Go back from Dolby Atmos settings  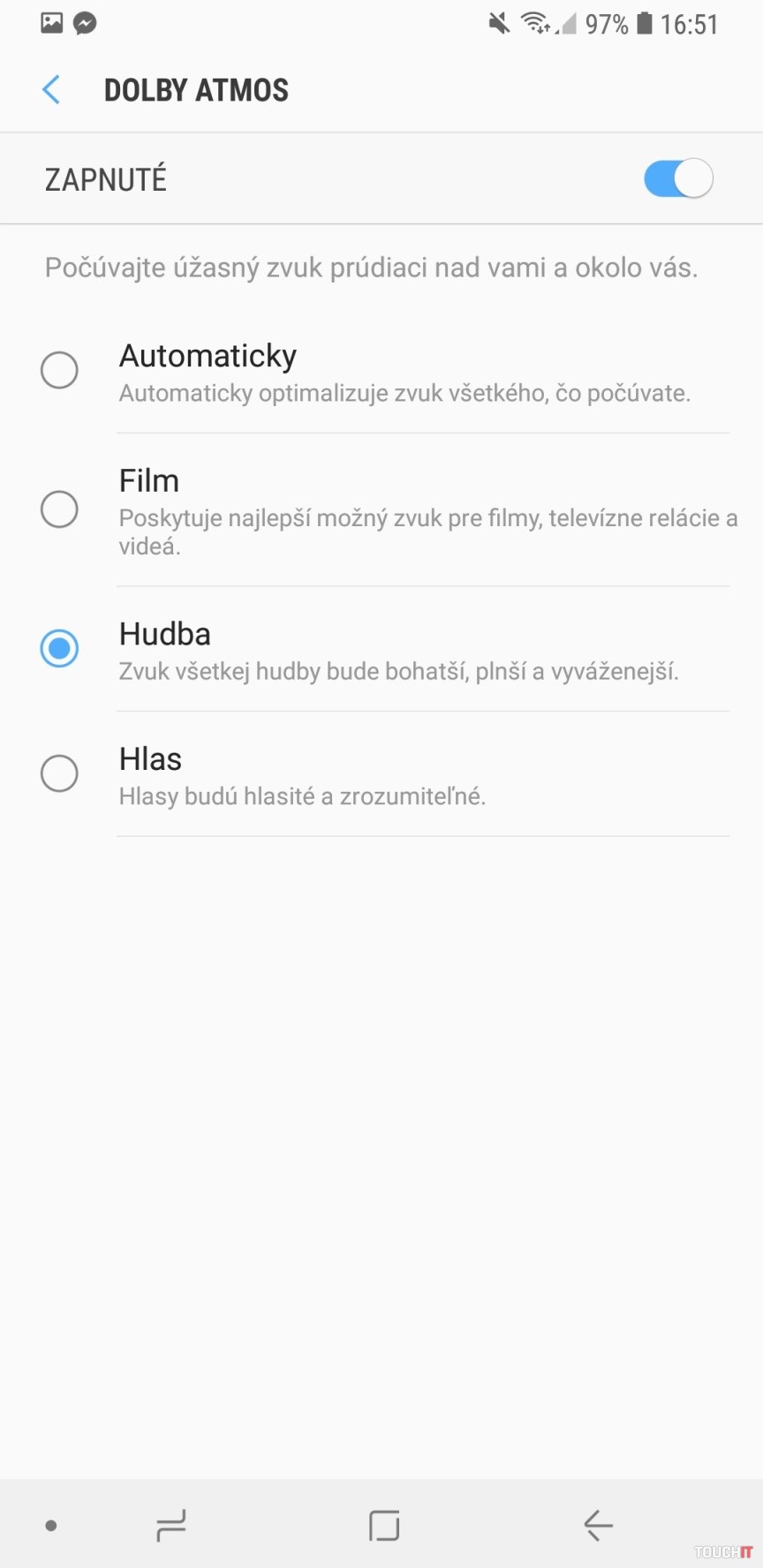(51, 90)
